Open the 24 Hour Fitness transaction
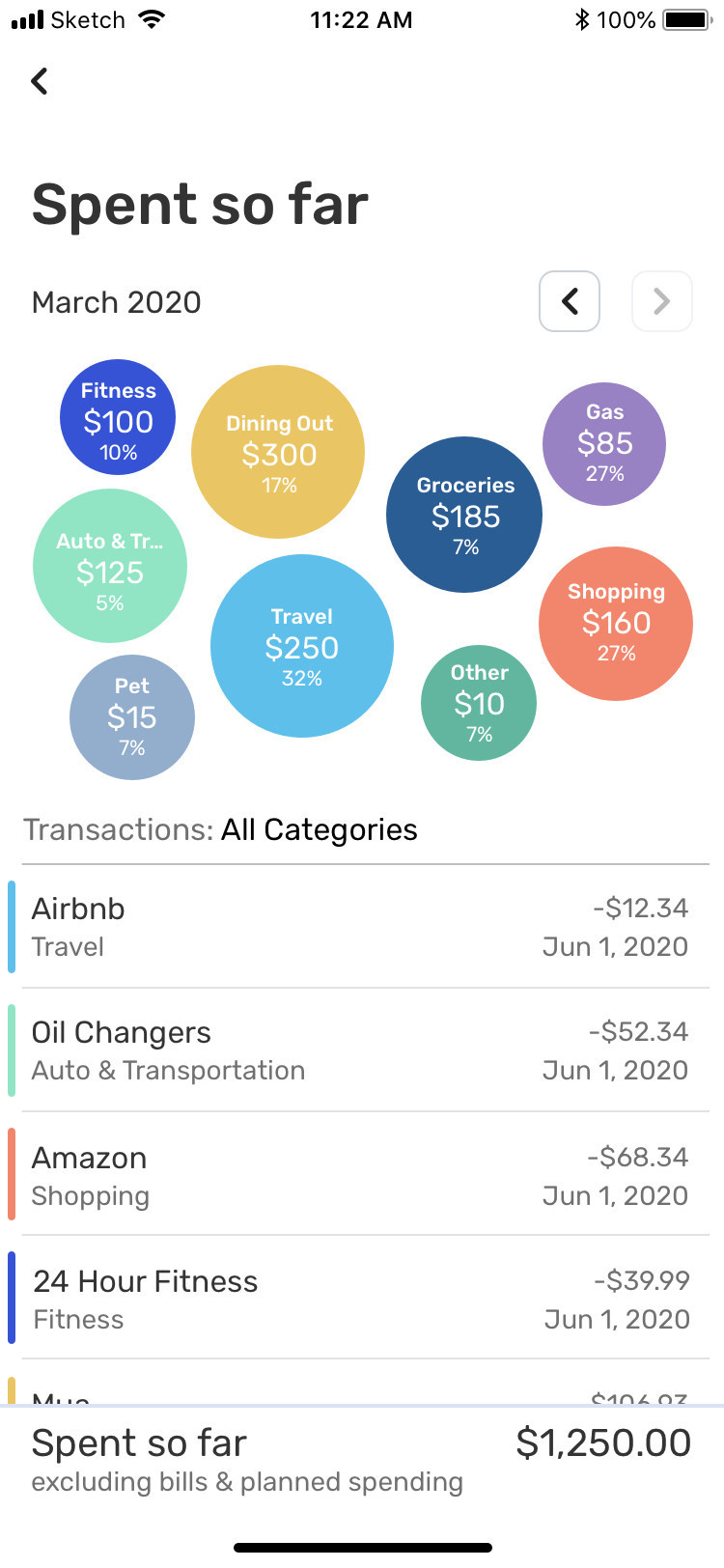 [x=362, y=1298]
